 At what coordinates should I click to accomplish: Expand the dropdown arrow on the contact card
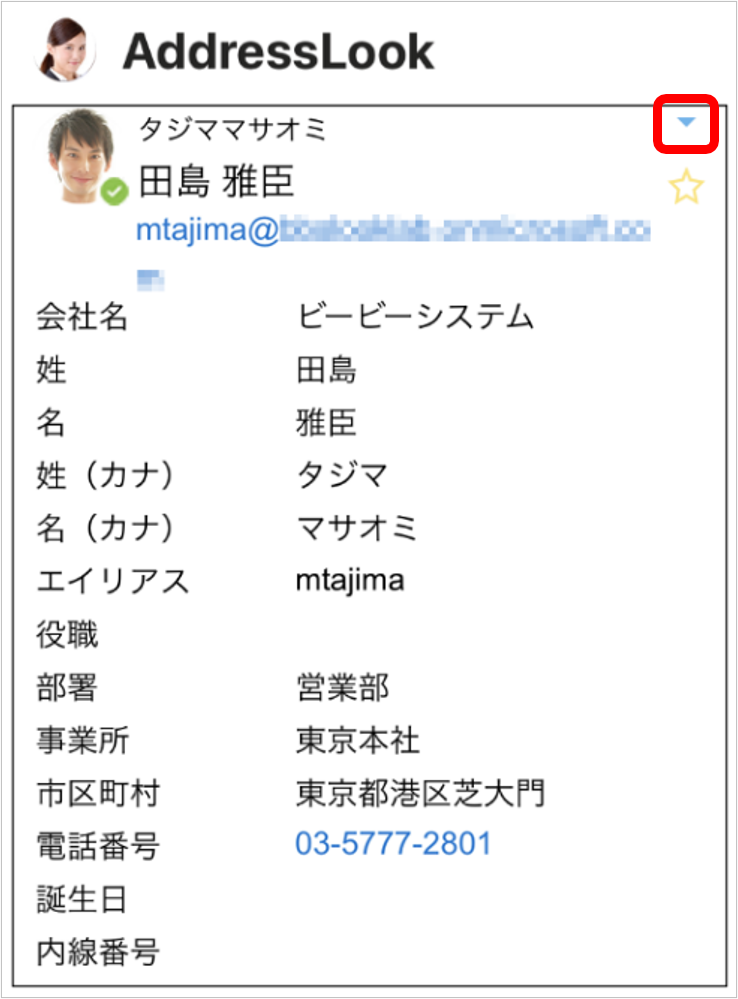pyautogui.click(x=686, y=122)
